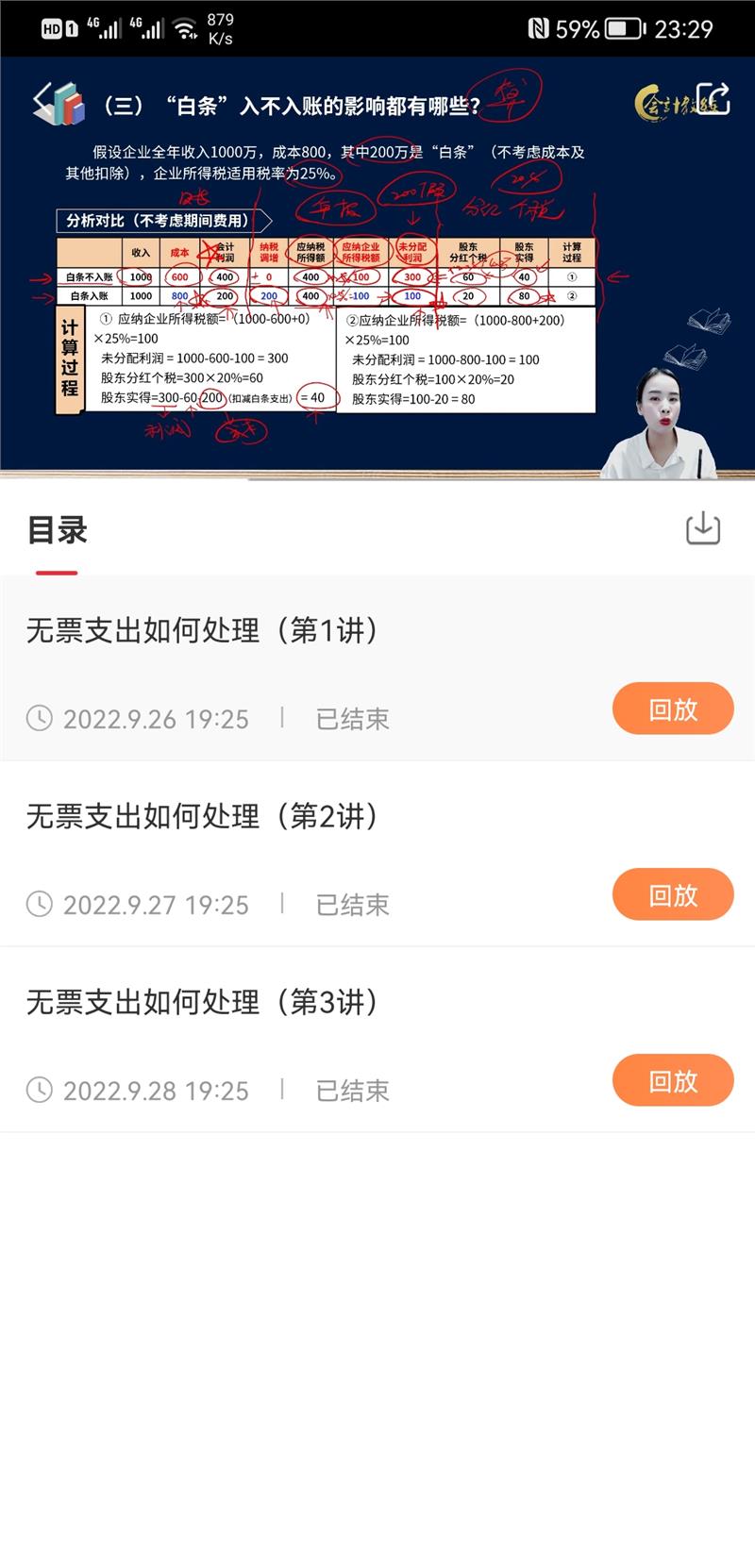Tap the video player to show controls
Image resolution: width=755 pixels, height=1568 pixels.
(x=377, y=283)
